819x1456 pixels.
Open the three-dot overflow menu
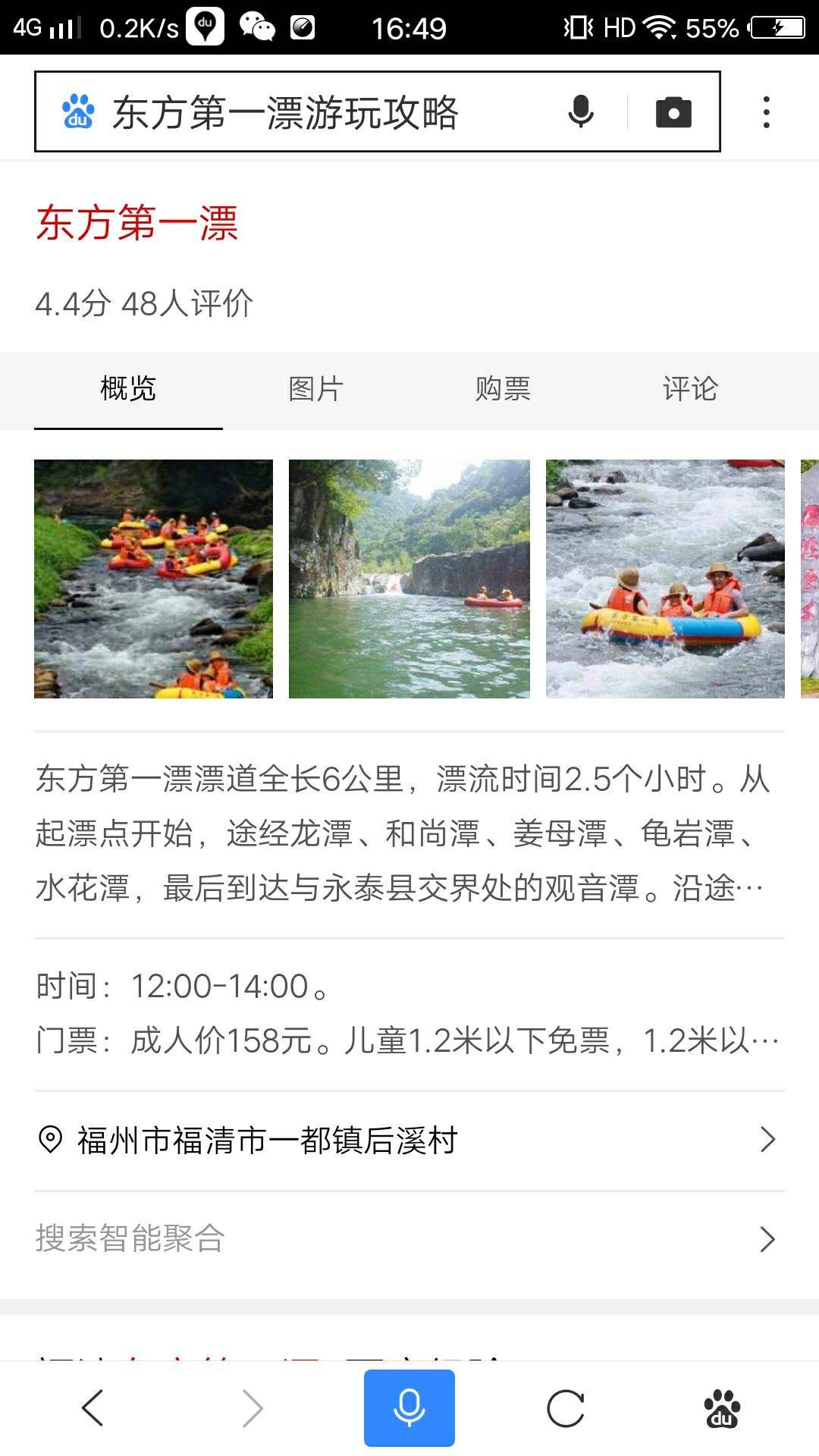pos(767,112)
